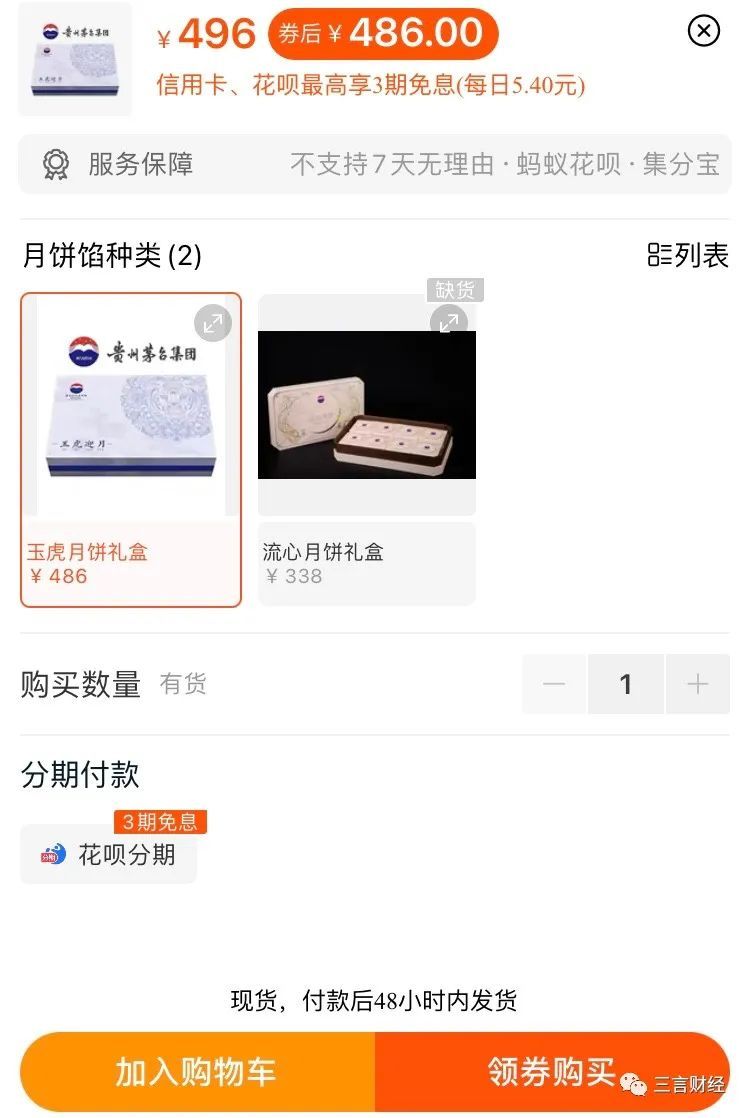This screenshot has width=750, height=1118.
Task: Tap 领券购买 to buy with coupon
Action: click(x=551, y=1072)
